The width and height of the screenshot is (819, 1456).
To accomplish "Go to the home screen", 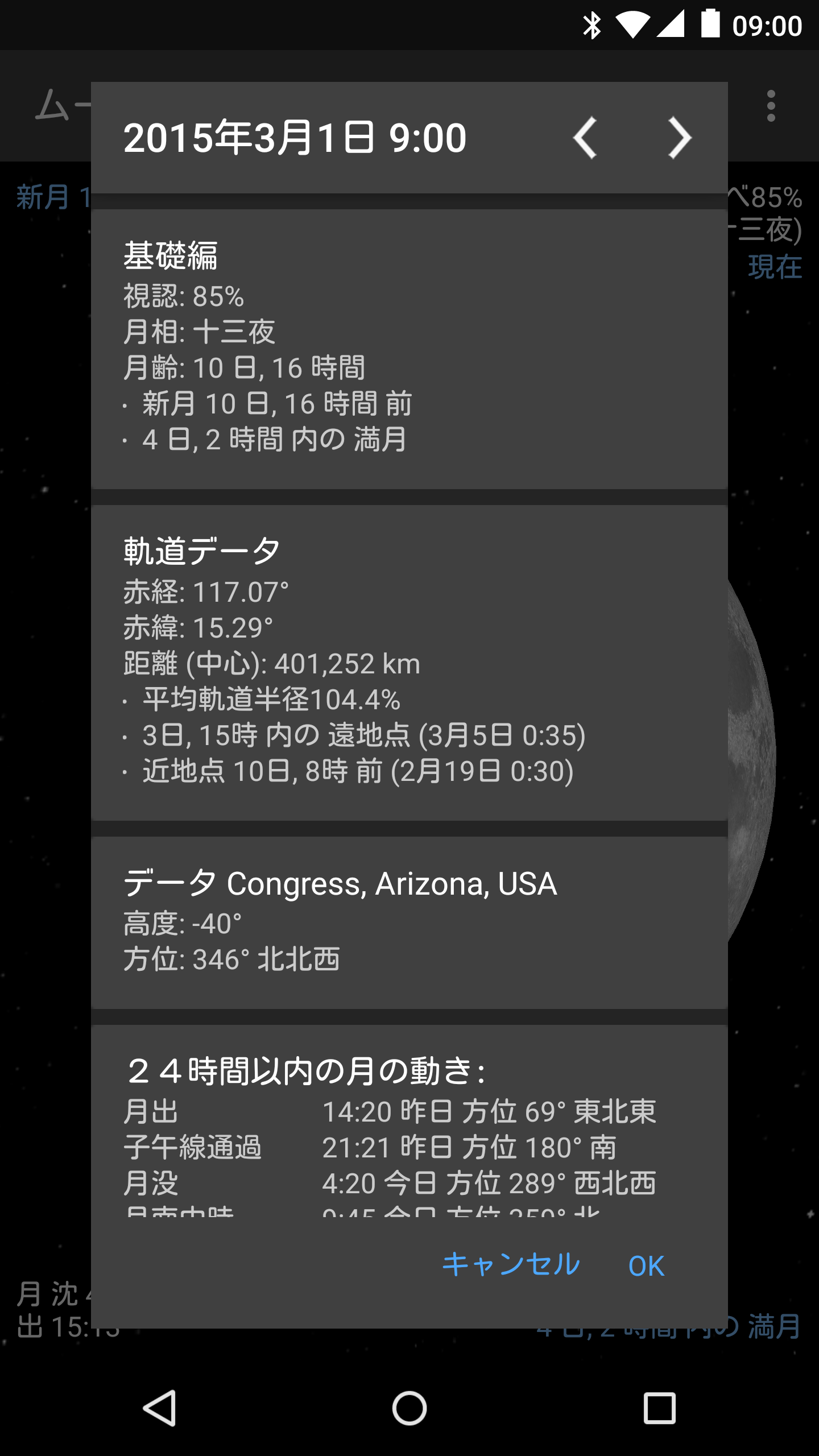I will 409,1408.
